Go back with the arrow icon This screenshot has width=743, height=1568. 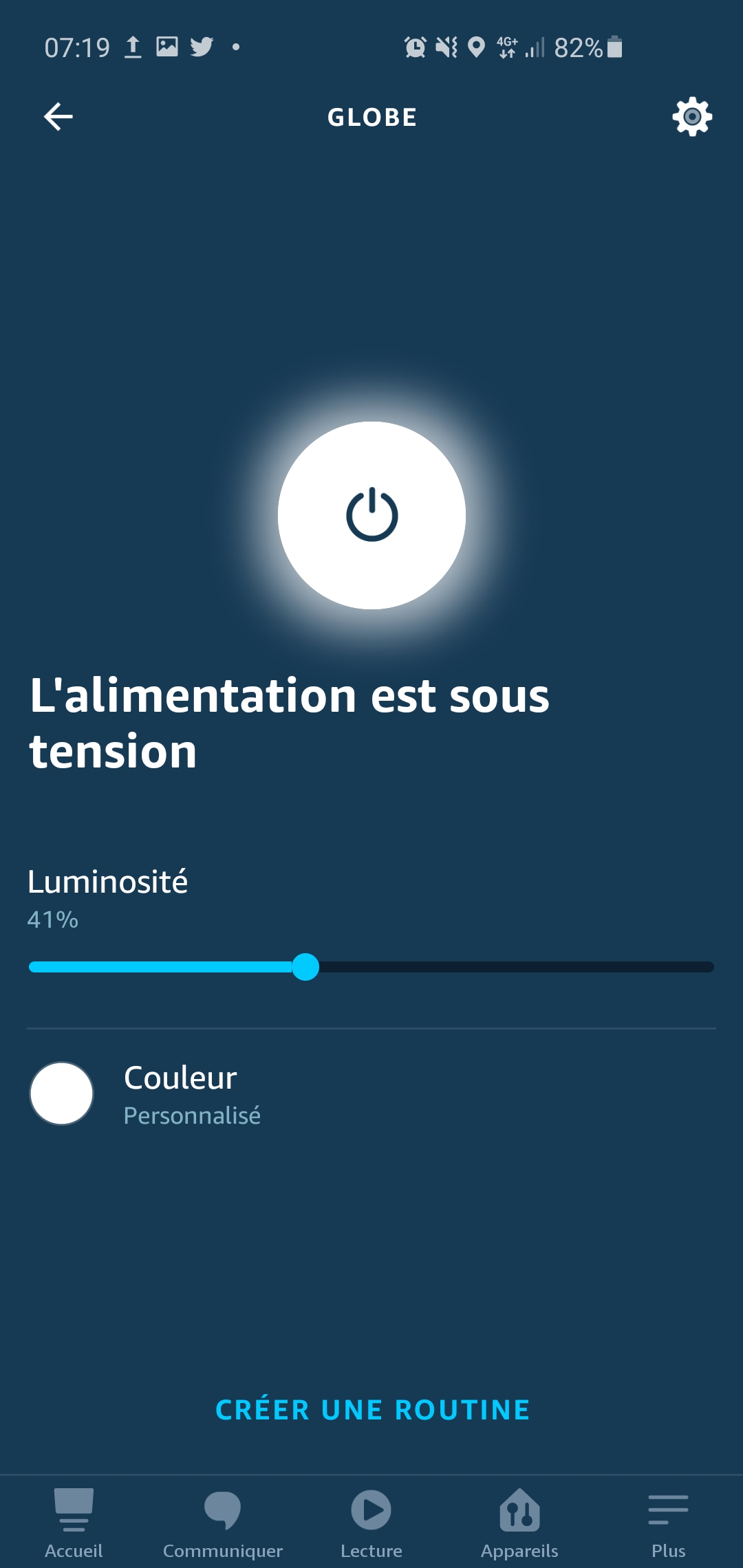(58, 117)
